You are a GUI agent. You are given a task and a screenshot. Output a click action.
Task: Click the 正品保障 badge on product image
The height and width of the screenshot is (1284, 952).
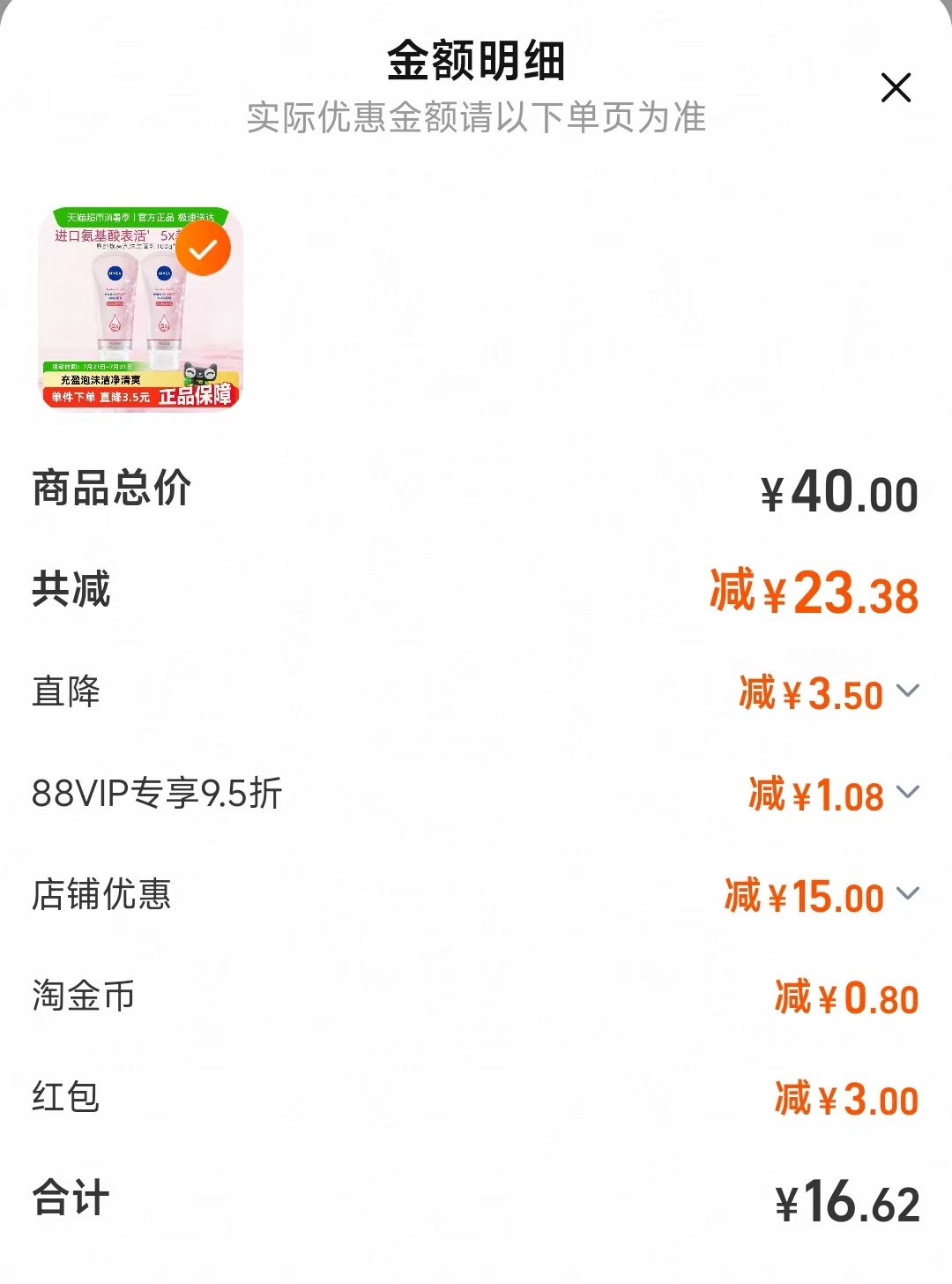pos(197,396)
